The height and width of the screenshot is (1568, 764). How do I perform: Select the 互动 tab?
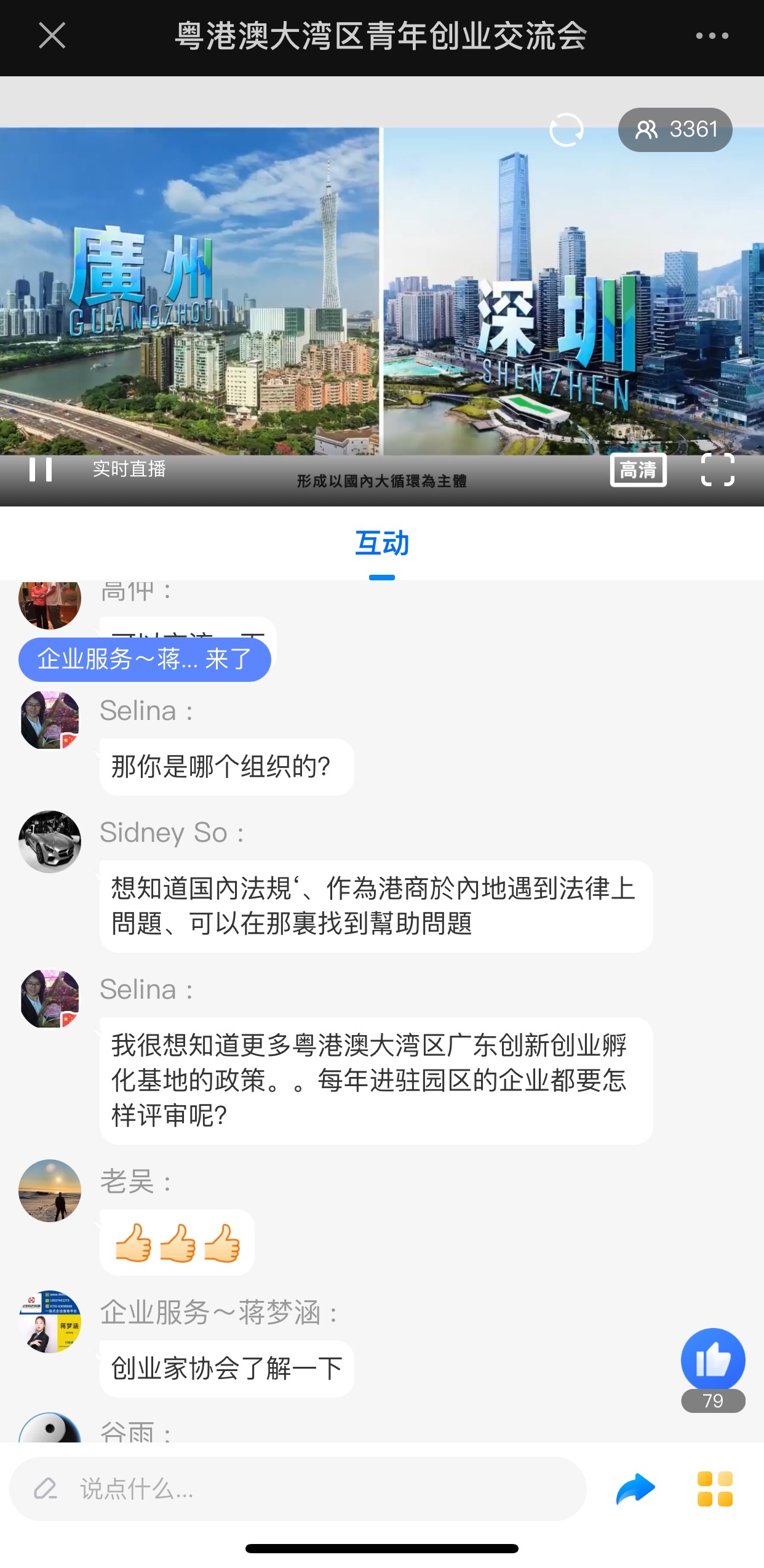coord(382,544)
